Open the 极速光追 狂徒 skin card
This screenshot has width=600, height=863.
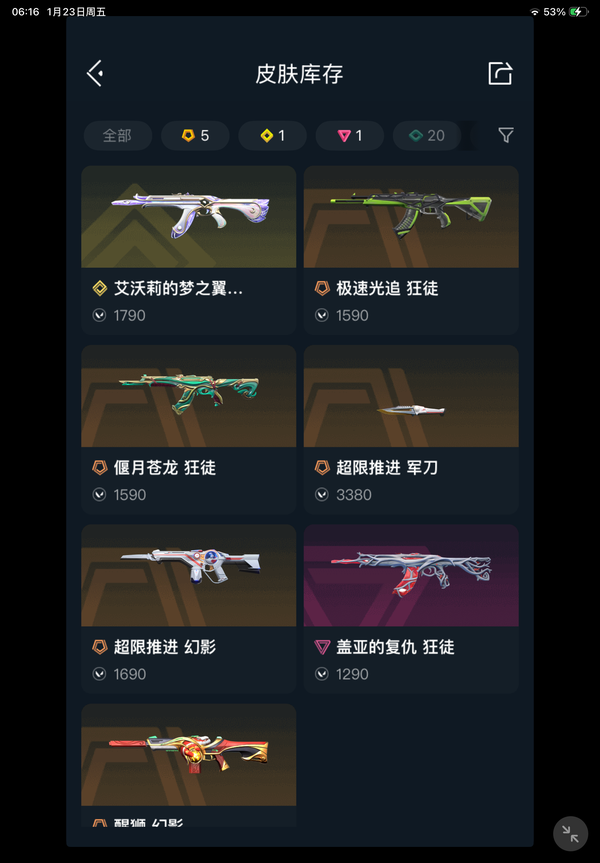(x=411, y=250)
